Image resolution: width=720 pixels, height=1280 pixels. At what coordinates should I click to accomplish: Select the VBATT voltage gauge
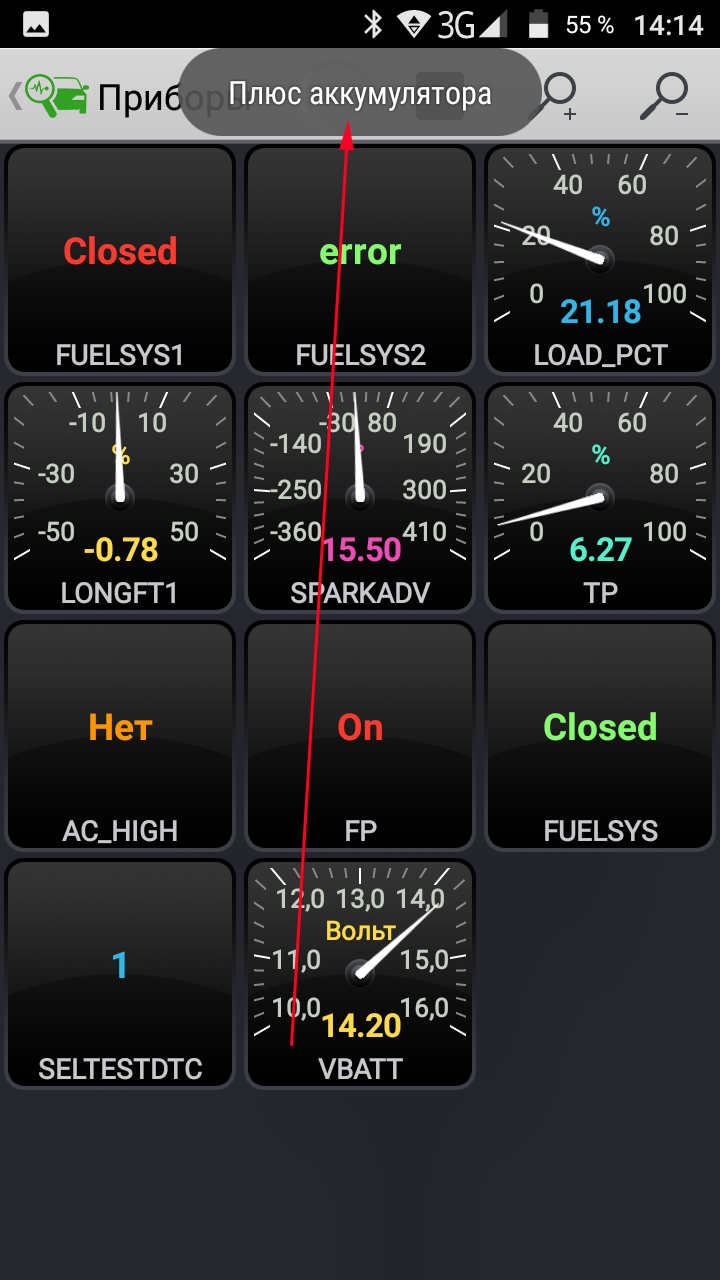click(x=360, y=974)
